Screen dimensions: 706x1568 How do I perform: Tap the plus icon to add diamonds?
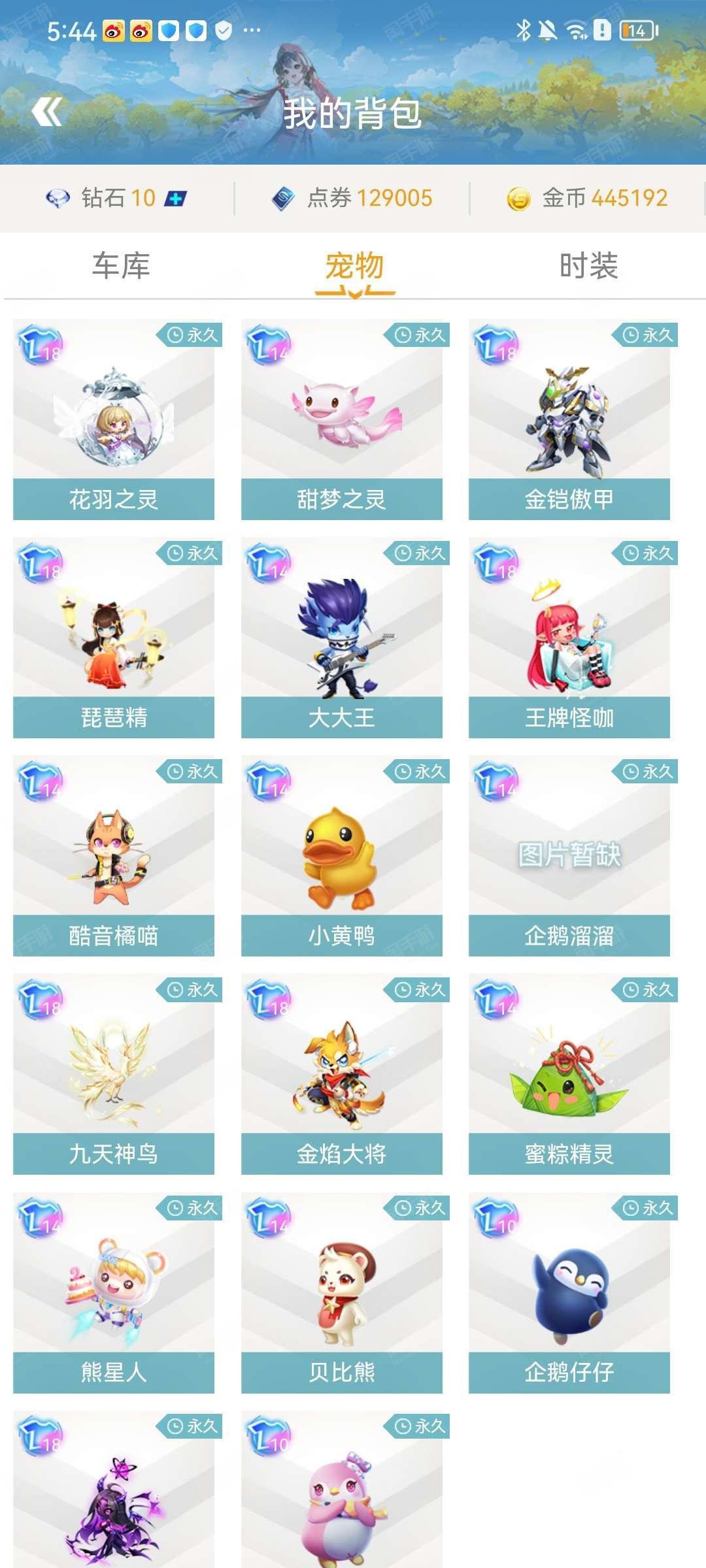pos(175,198)
